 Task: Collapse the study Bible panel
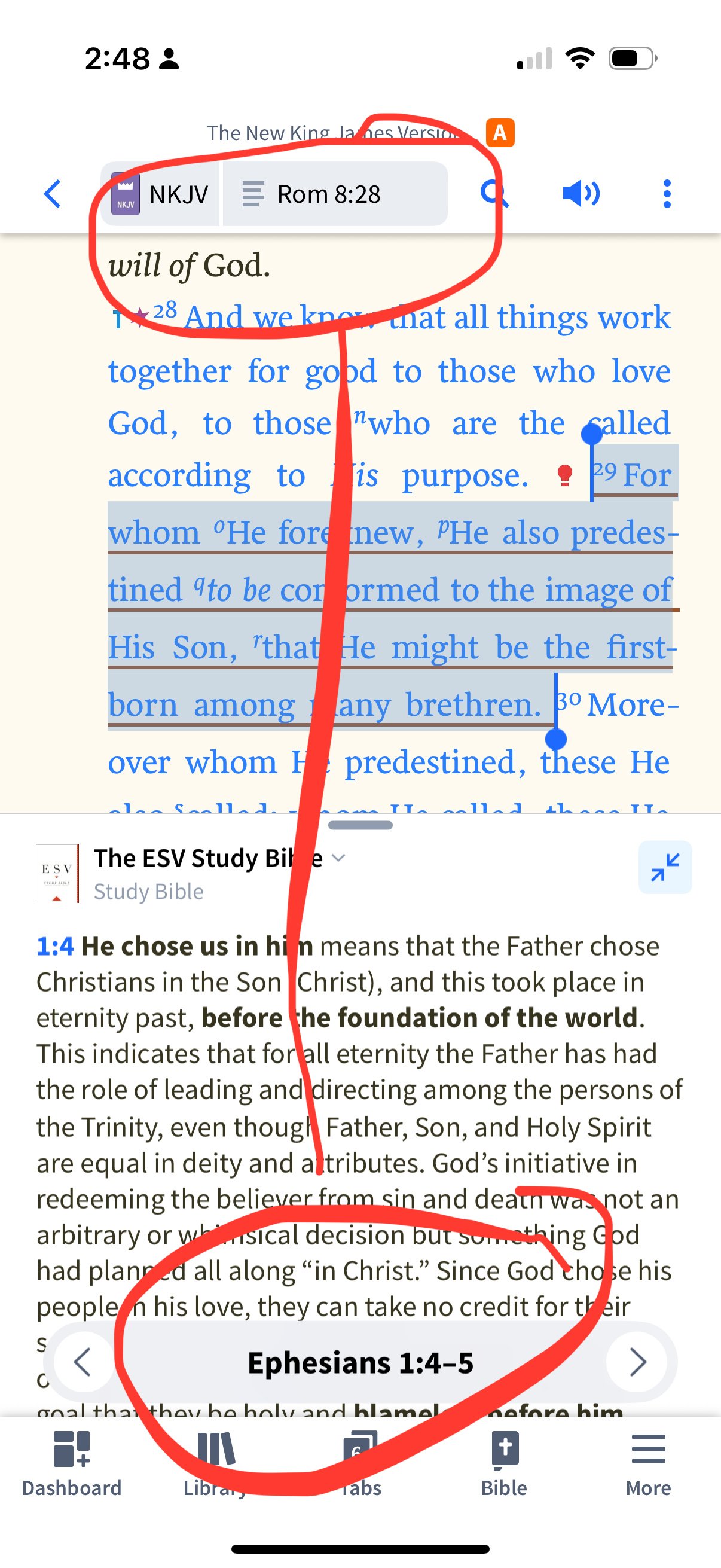(x=665, y=867)
